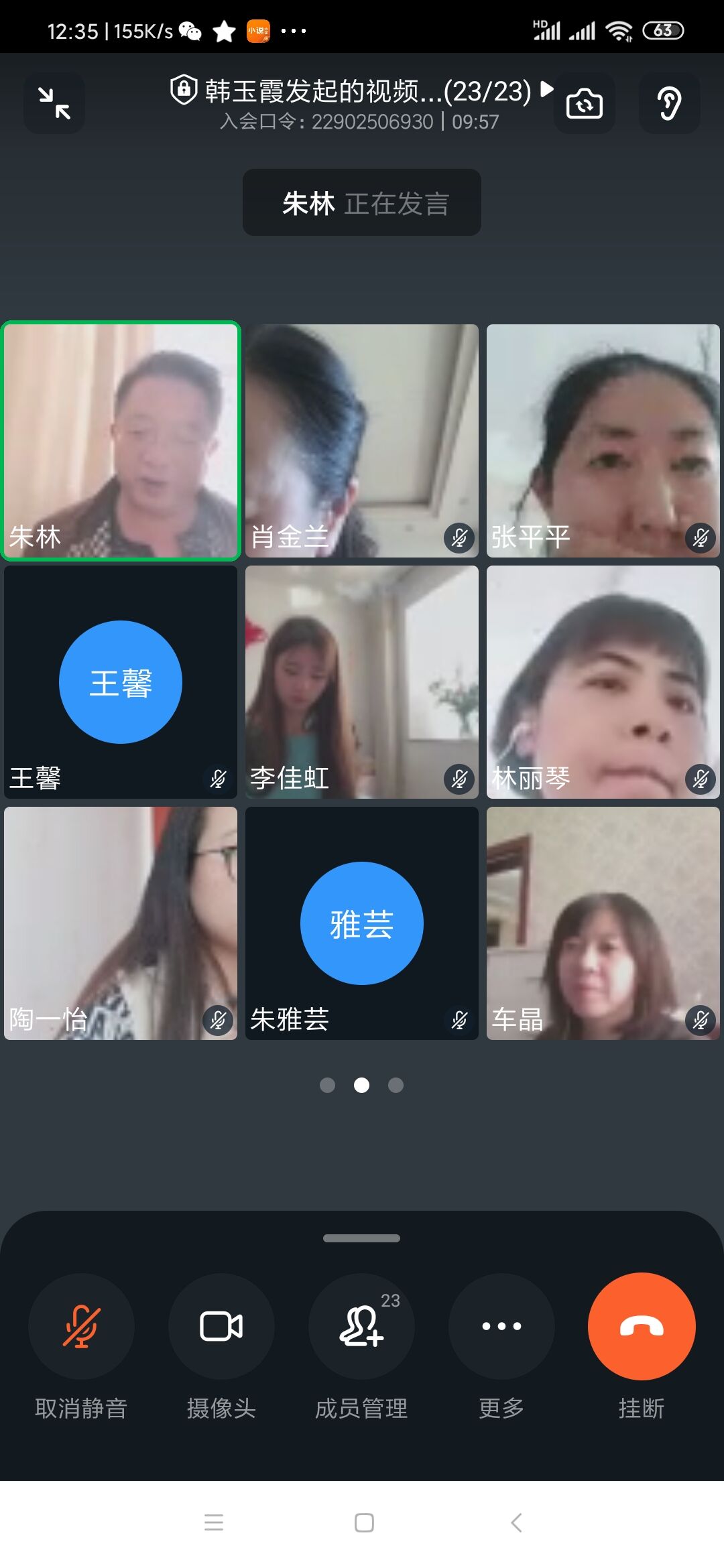Go back using the system back button
The width and height of the screenshot is (724, 1568).
pyautogui.click(x=516, y=1522)
